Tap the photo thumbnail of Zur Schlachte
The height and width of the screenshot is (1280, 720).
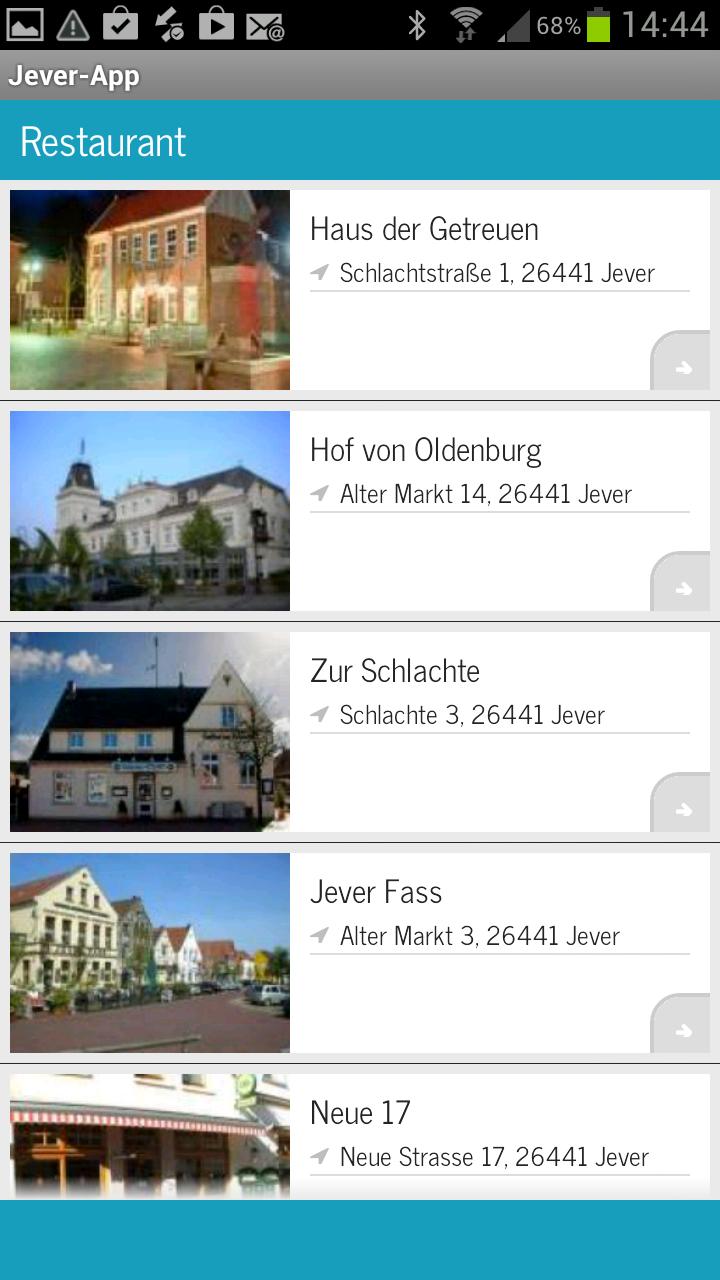tap(150, 731)
